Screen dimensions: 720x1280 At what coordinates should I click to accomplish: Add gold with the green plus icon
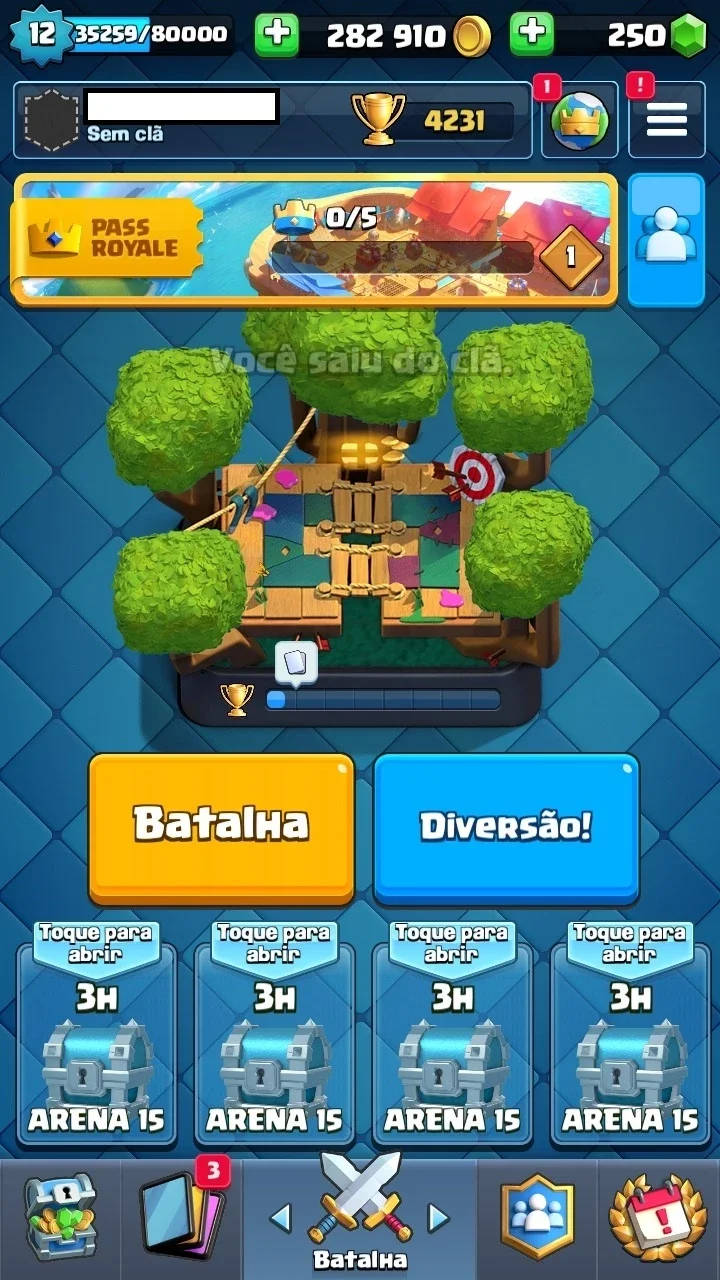tap(277, 35)
